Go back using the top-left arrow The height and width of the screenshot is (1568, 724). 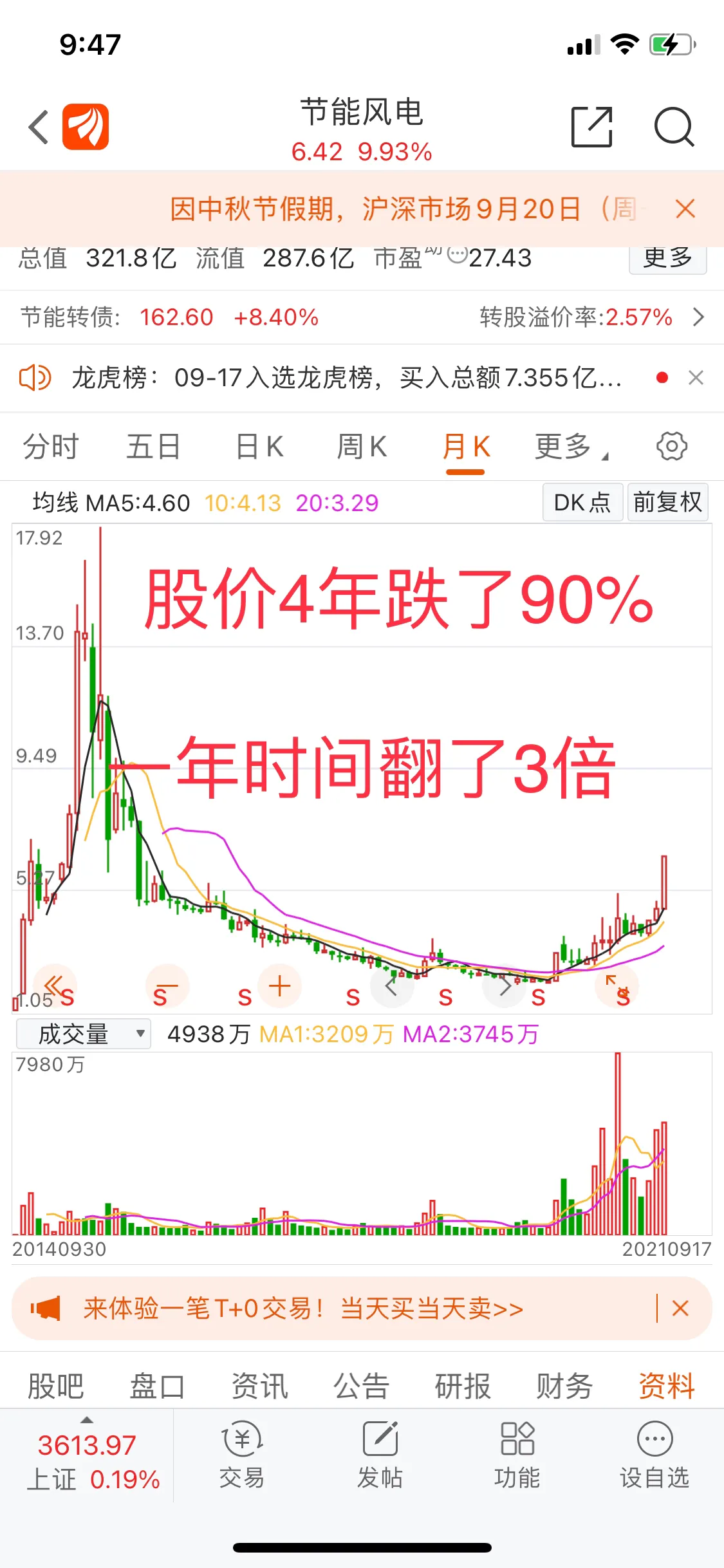coord(39,127)
